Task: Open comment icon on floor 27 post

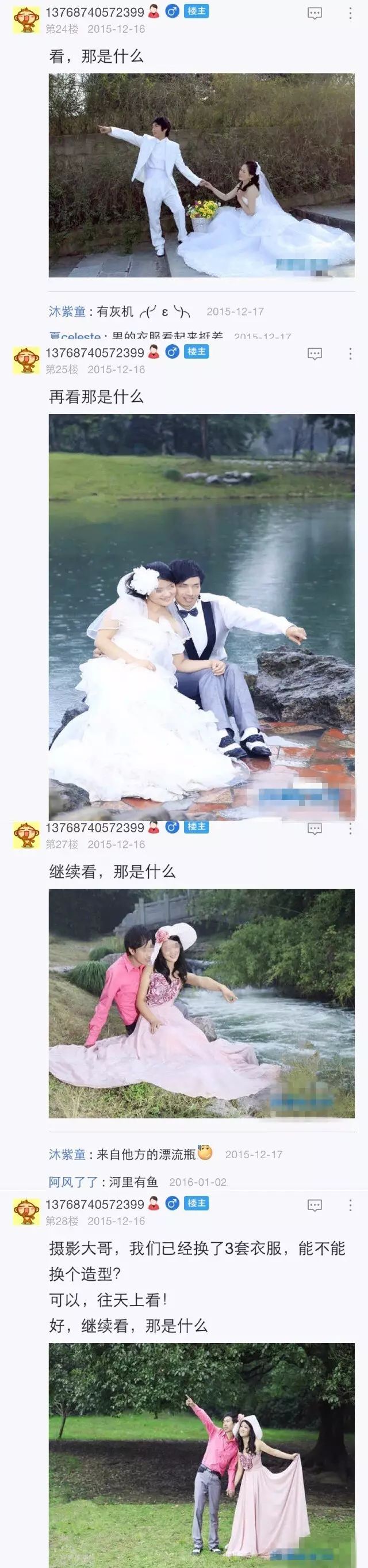Action: [x=315, y=828]
